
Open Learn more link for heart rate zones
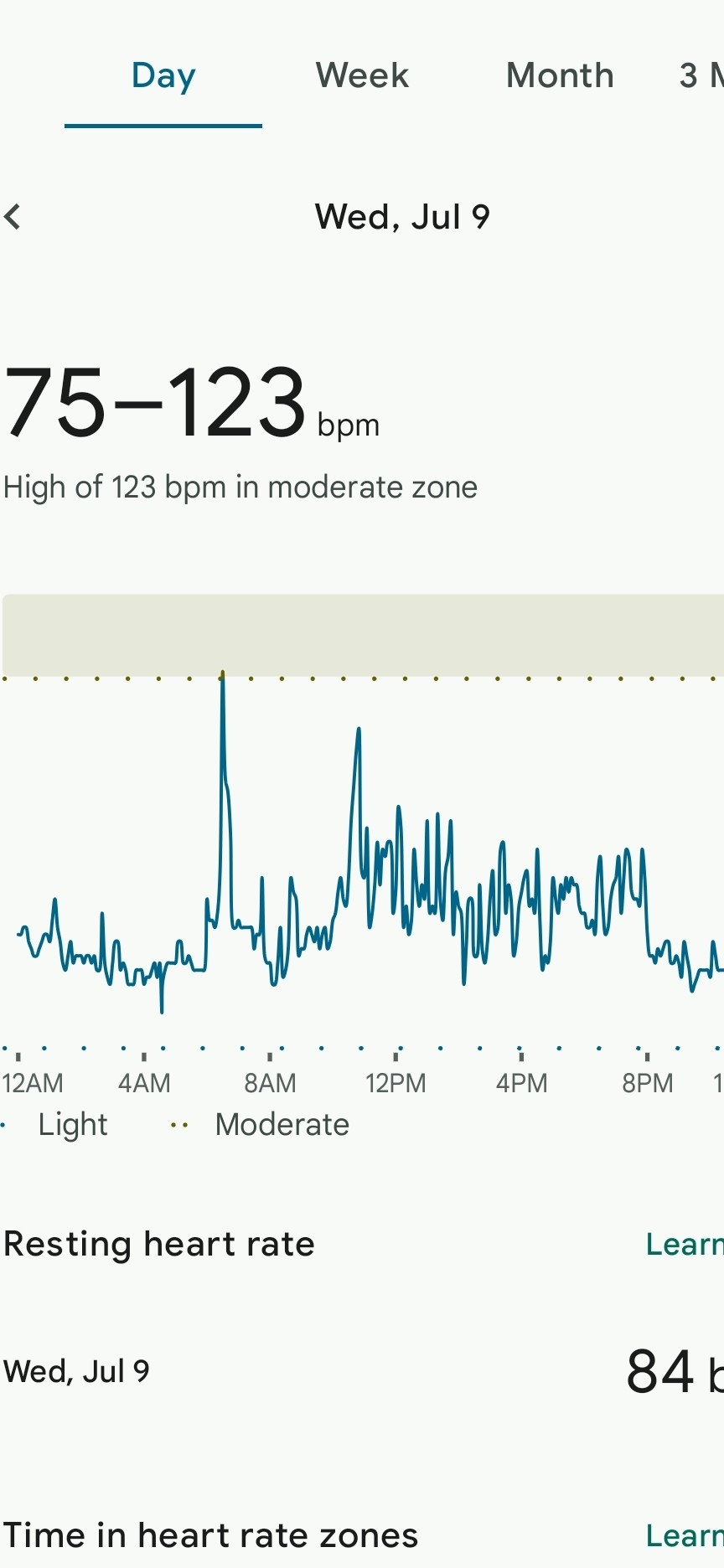684,1536
